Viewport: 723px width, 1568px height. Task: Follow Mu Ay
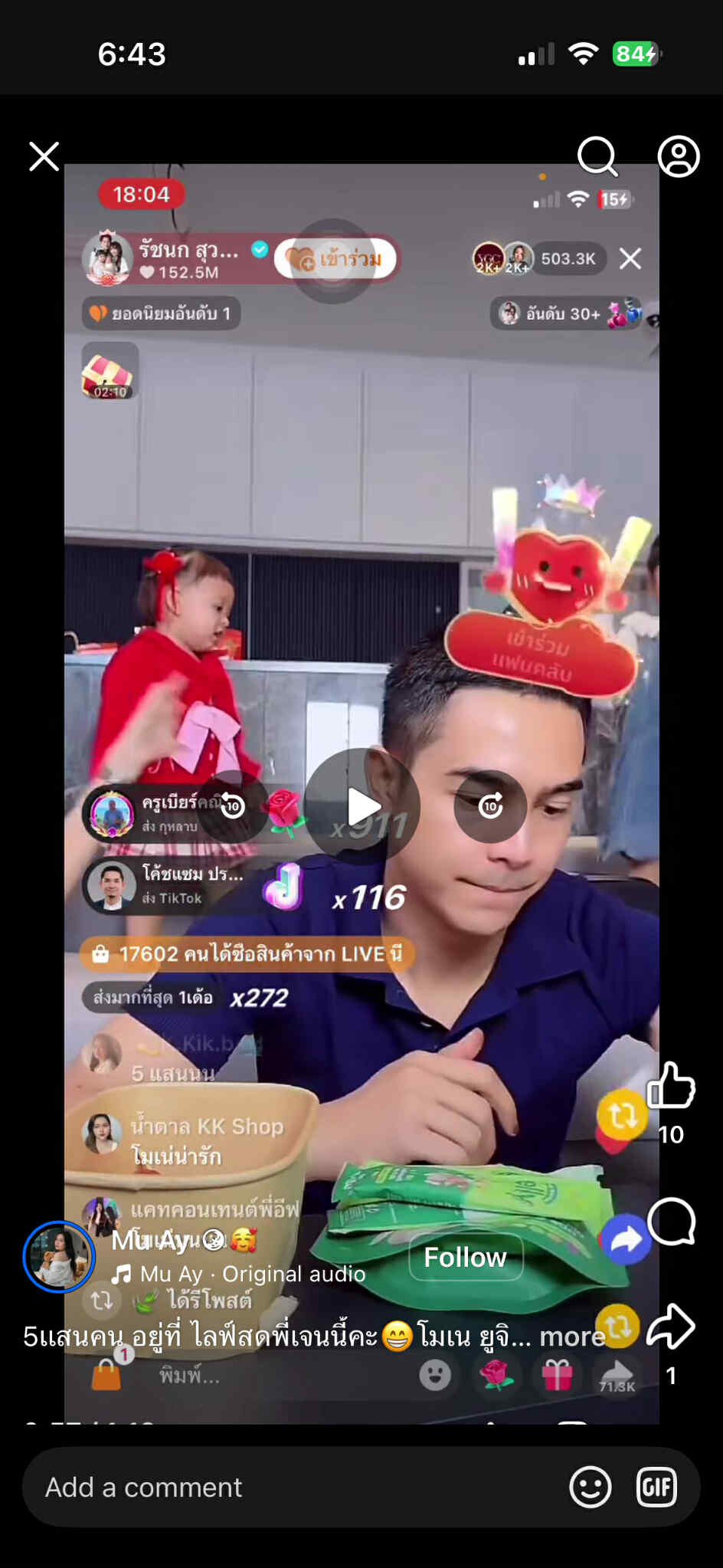pyautogui.click(x=466, y=1257)
